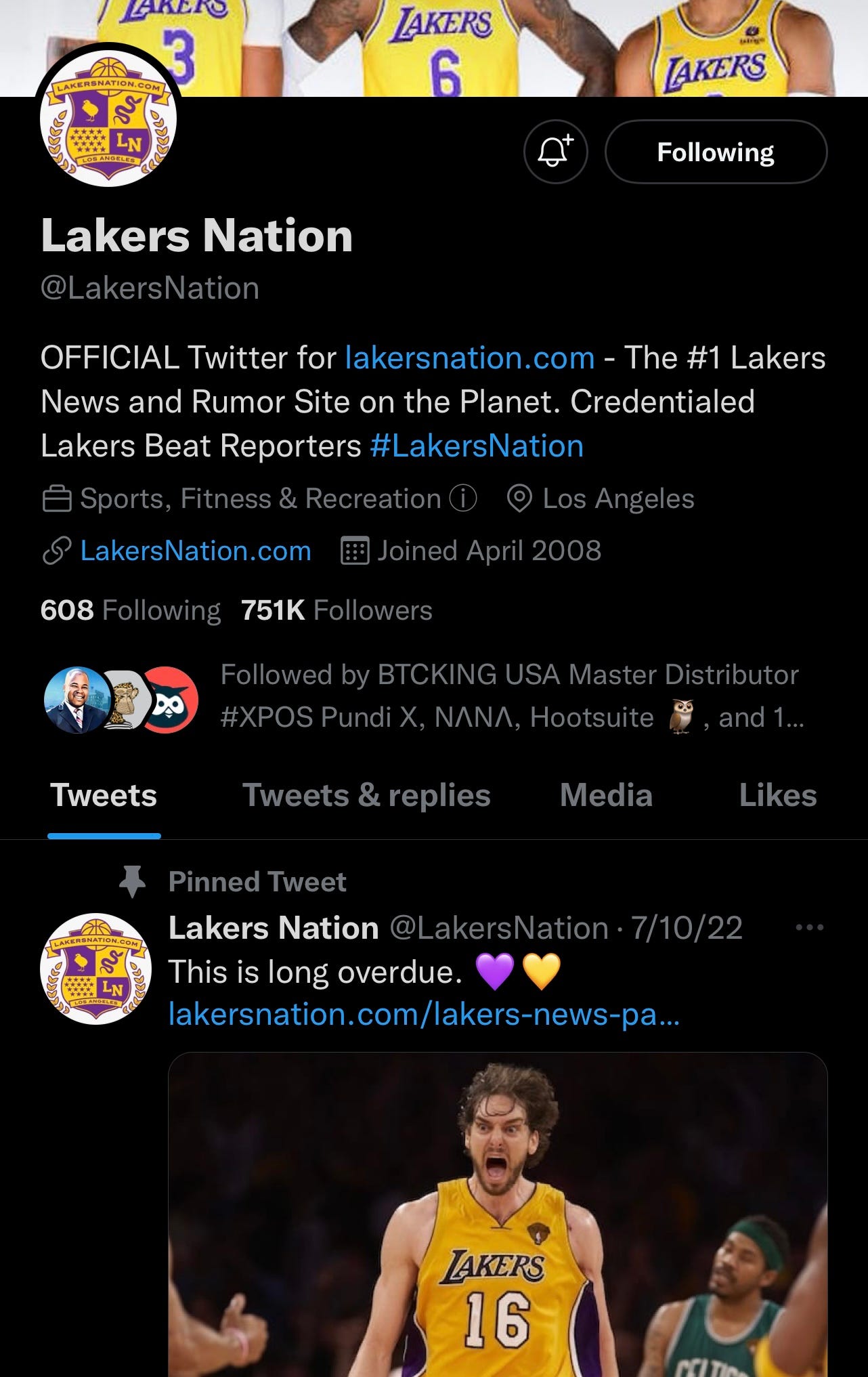The image size is (868, 1377).
Task: Open the lakersnation.com/lakers-news link in the tweet
Action: click(x=423, y=1015)
